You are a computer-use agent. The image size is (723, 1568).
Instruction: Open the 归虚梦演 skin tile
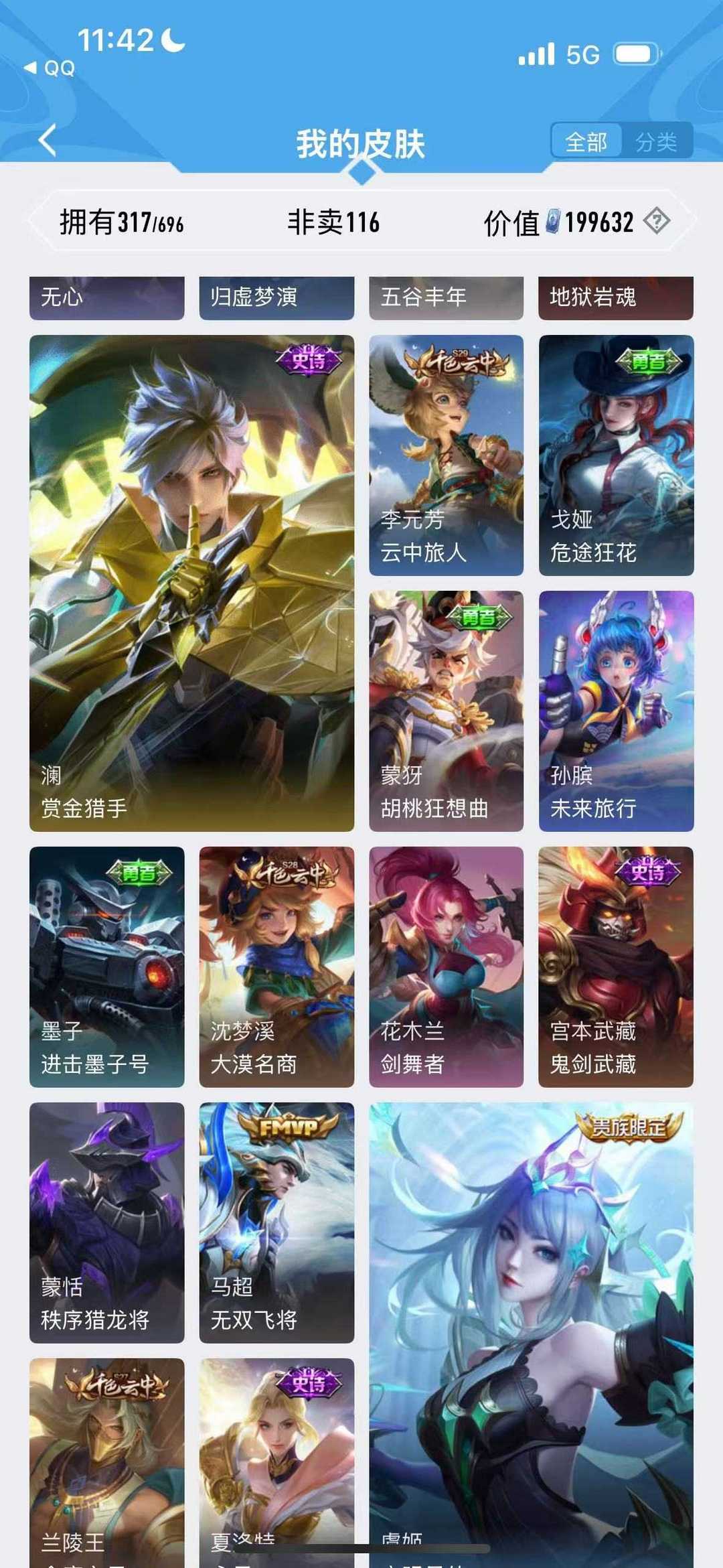point(276,298)
